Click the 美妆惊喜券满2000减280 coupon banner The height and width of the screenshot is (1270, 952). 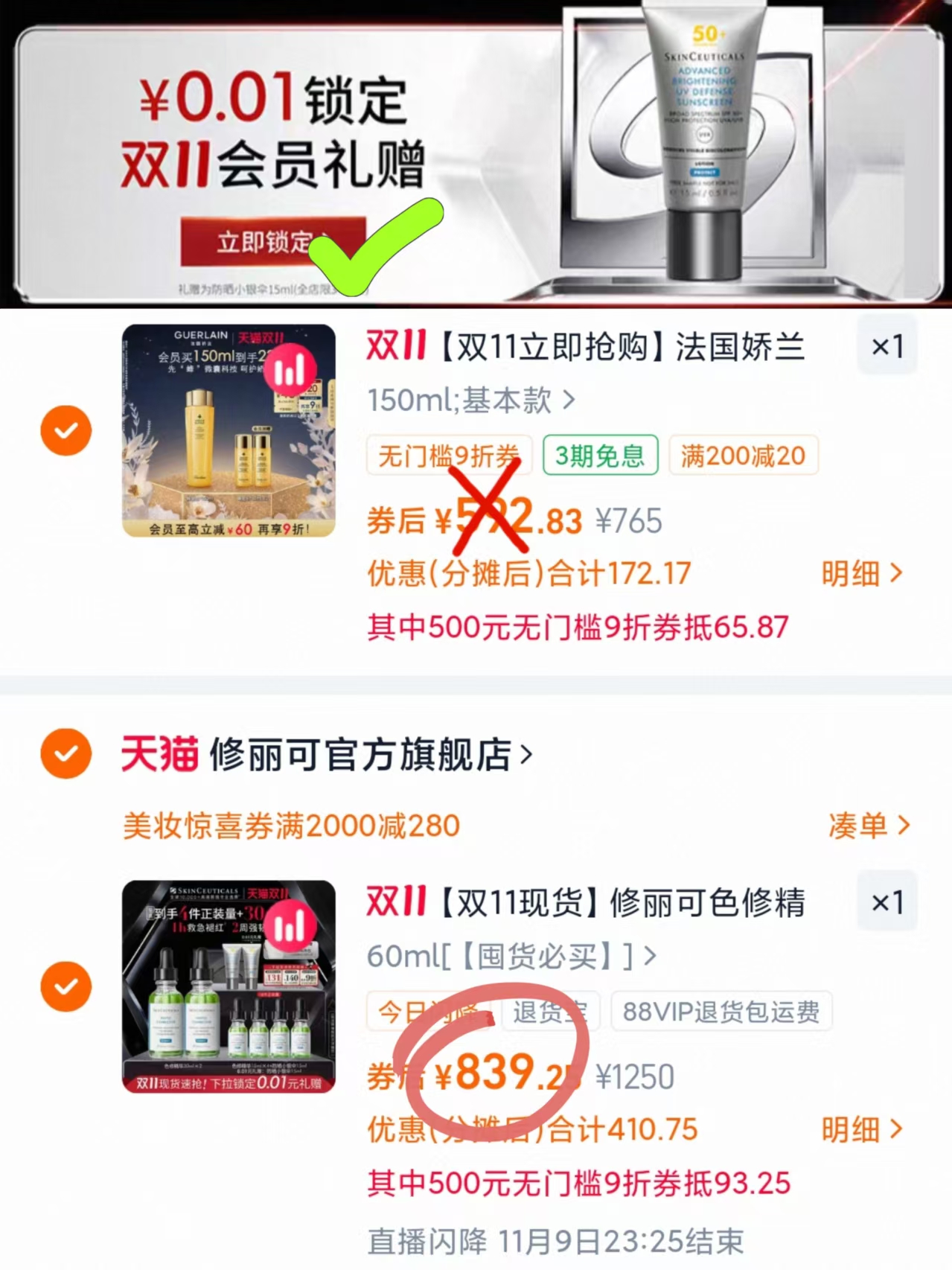pyautogui.click(x=292, y=824)
